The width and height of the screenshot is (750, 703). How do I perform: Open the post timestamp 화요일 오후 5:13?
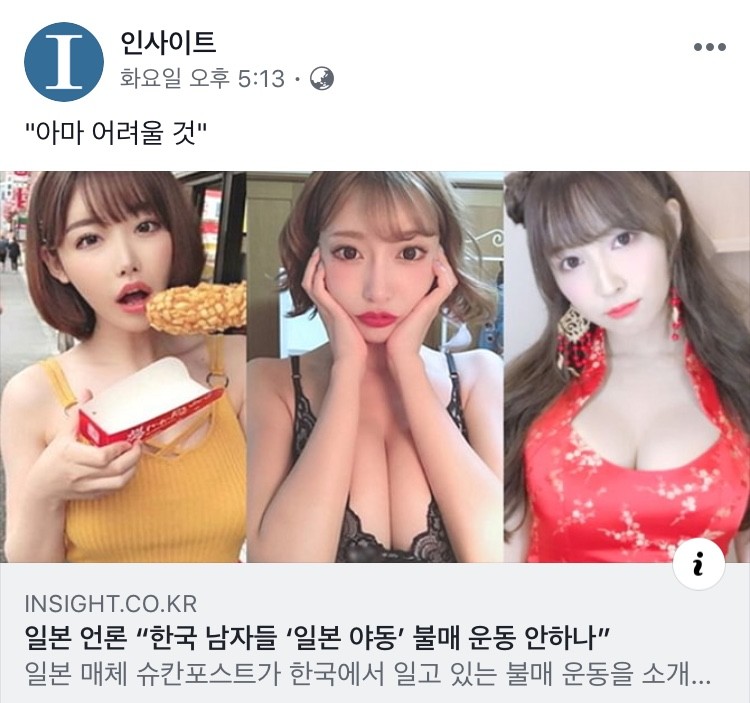(x=202, y=78)
